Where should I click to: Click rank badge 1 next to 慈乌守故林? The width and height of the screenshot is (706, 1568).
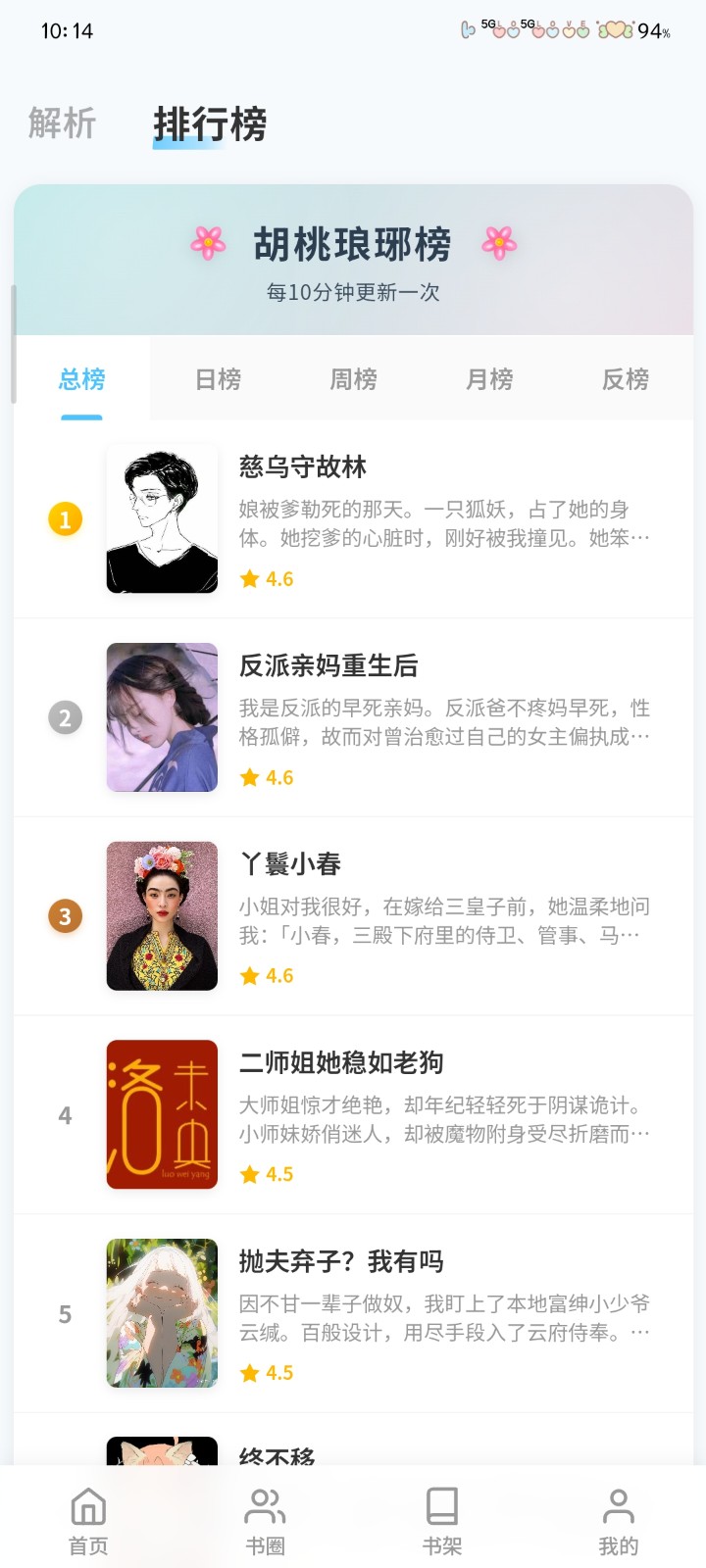click(x=65, y=519)
